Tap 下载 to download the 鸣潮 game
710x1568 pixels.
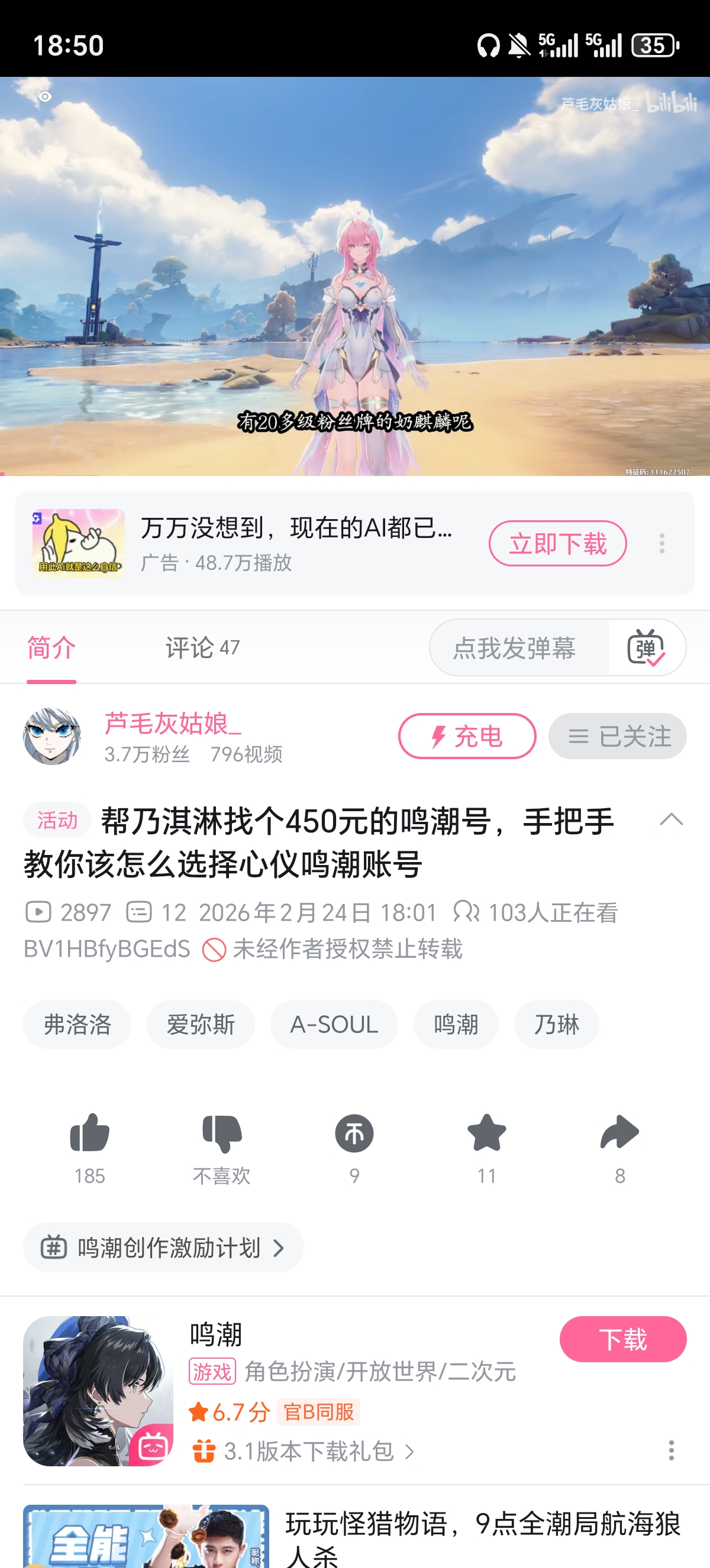coord(622,1339)
